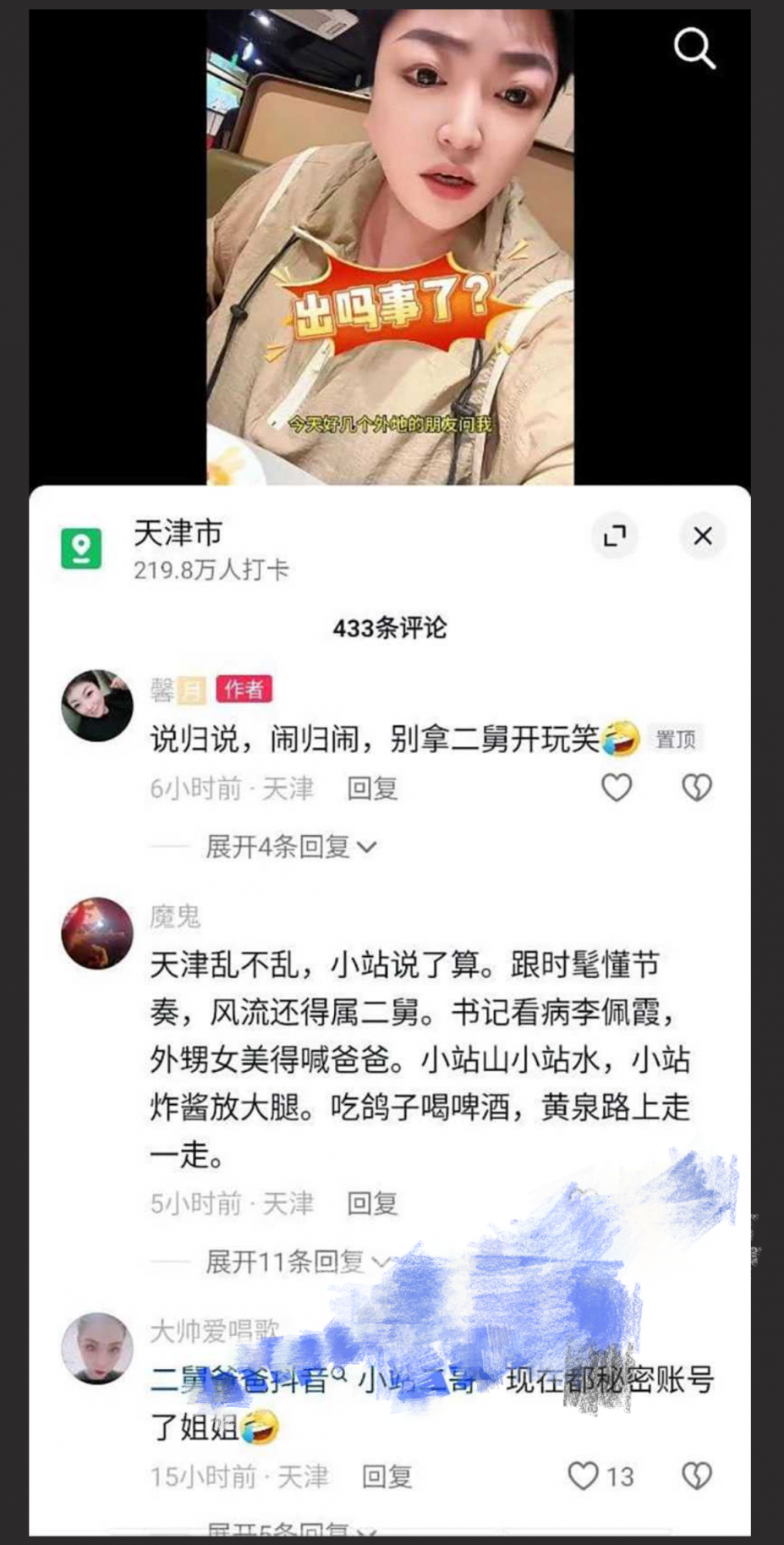Toggle the 置顶 pinned label on the author comment
The width and height of the screenshot is (784, 1545).
pos(674,739)
